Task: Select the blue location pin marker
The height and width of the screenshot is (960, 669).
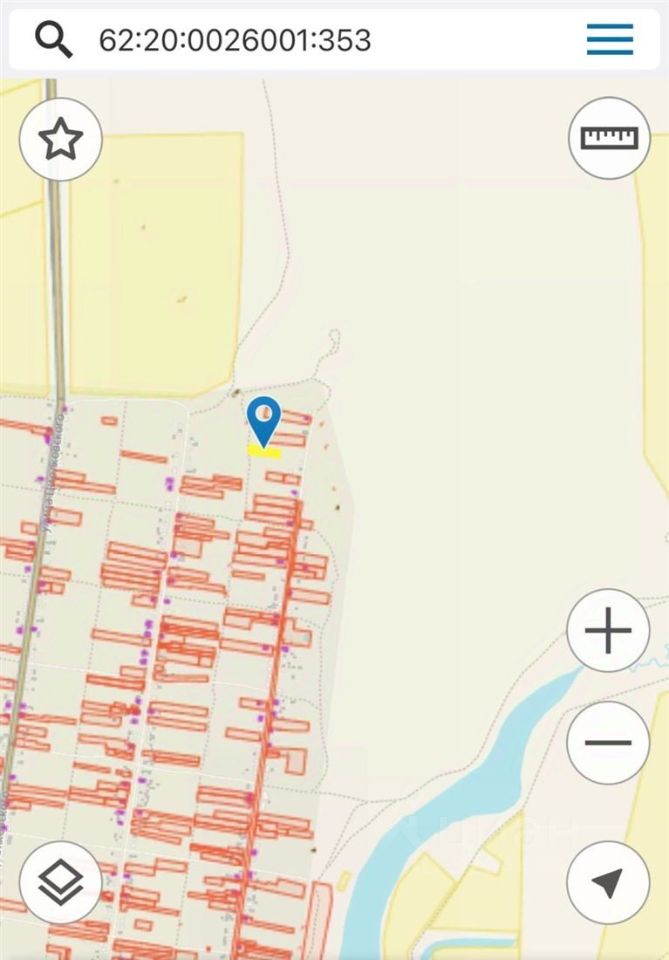Action: [264, 418]
